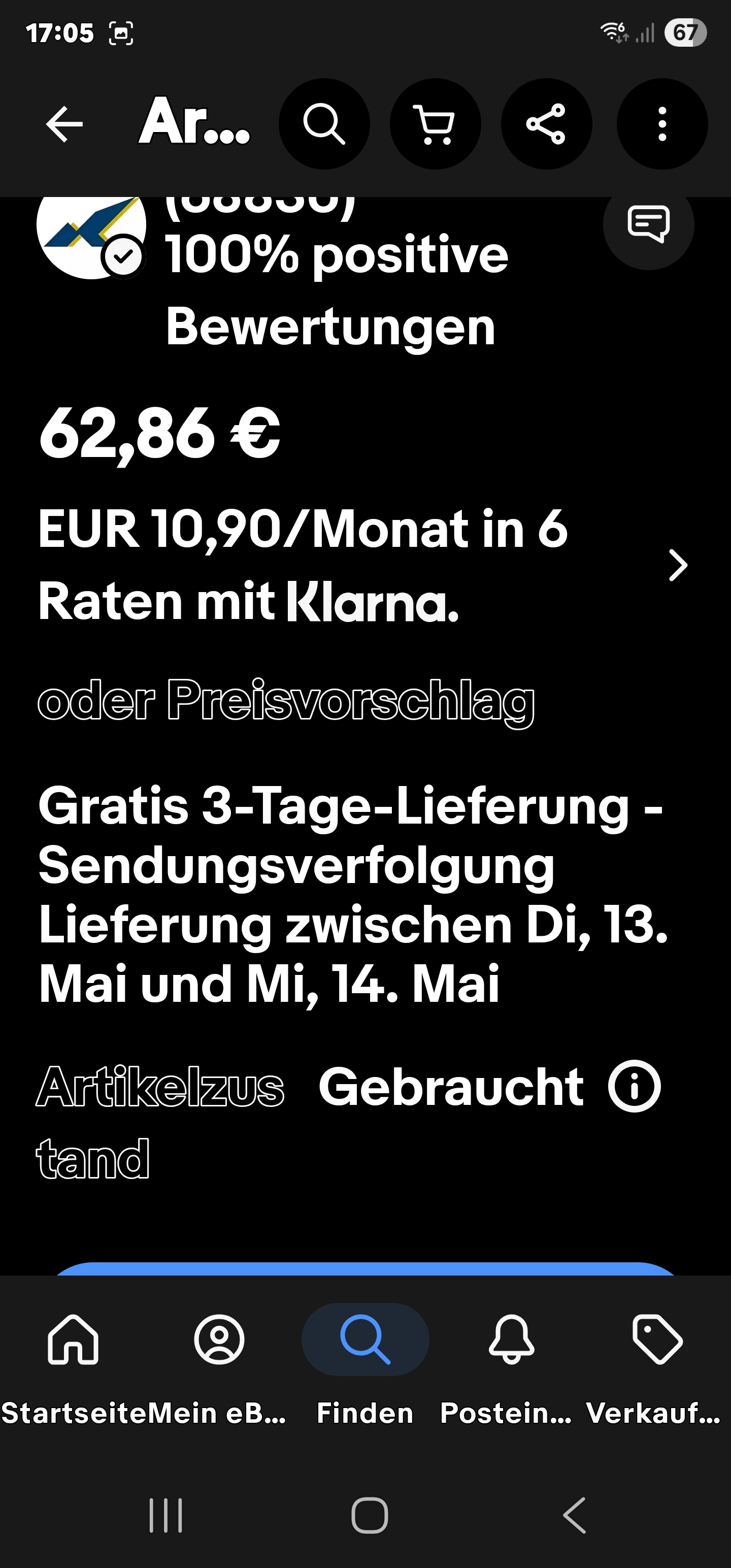731x1568 pixels.
Task: Share this eBay listing
Action: coord(546,123)
